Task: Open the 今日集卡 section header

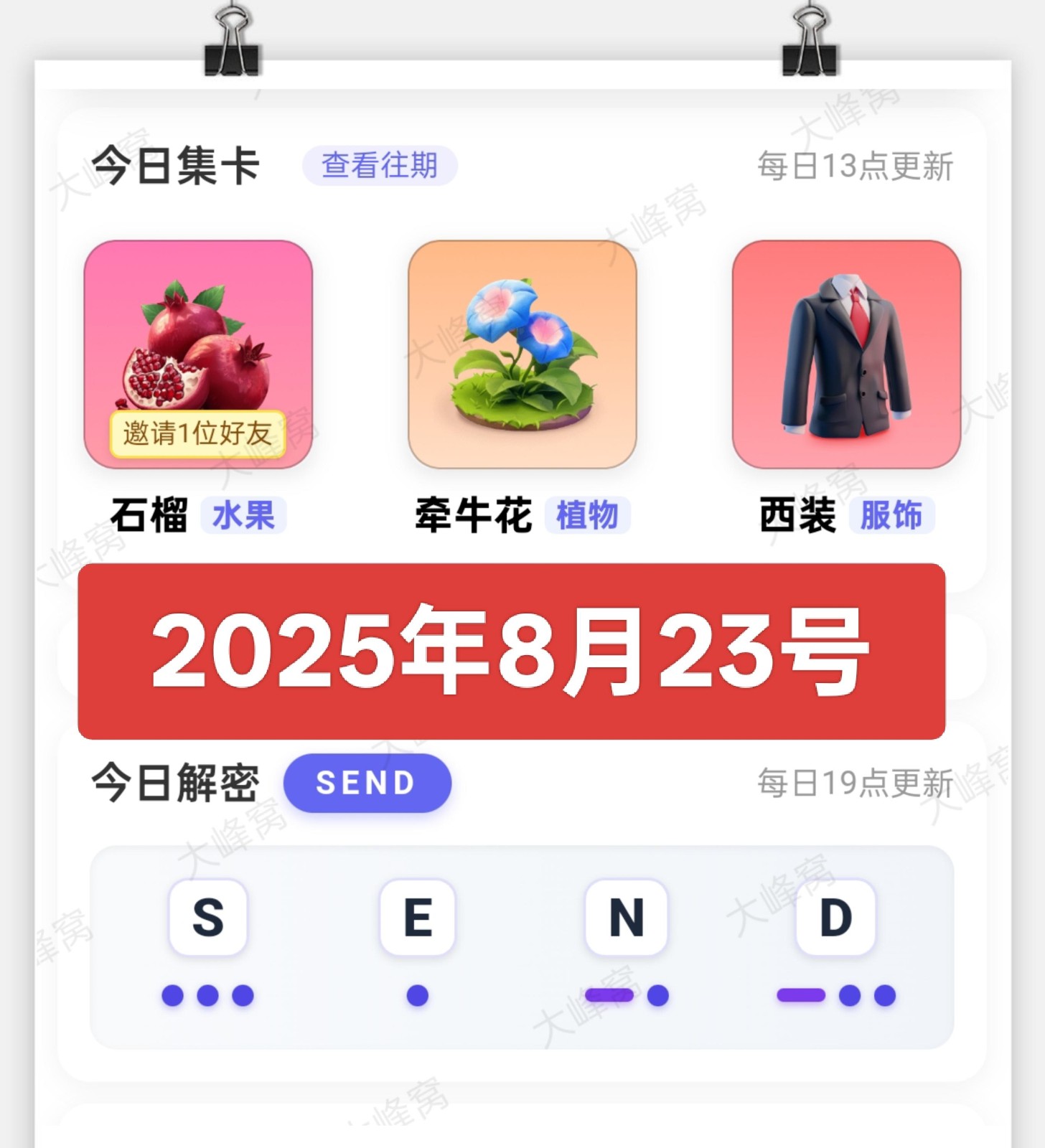Action: [x=177, y=164]
